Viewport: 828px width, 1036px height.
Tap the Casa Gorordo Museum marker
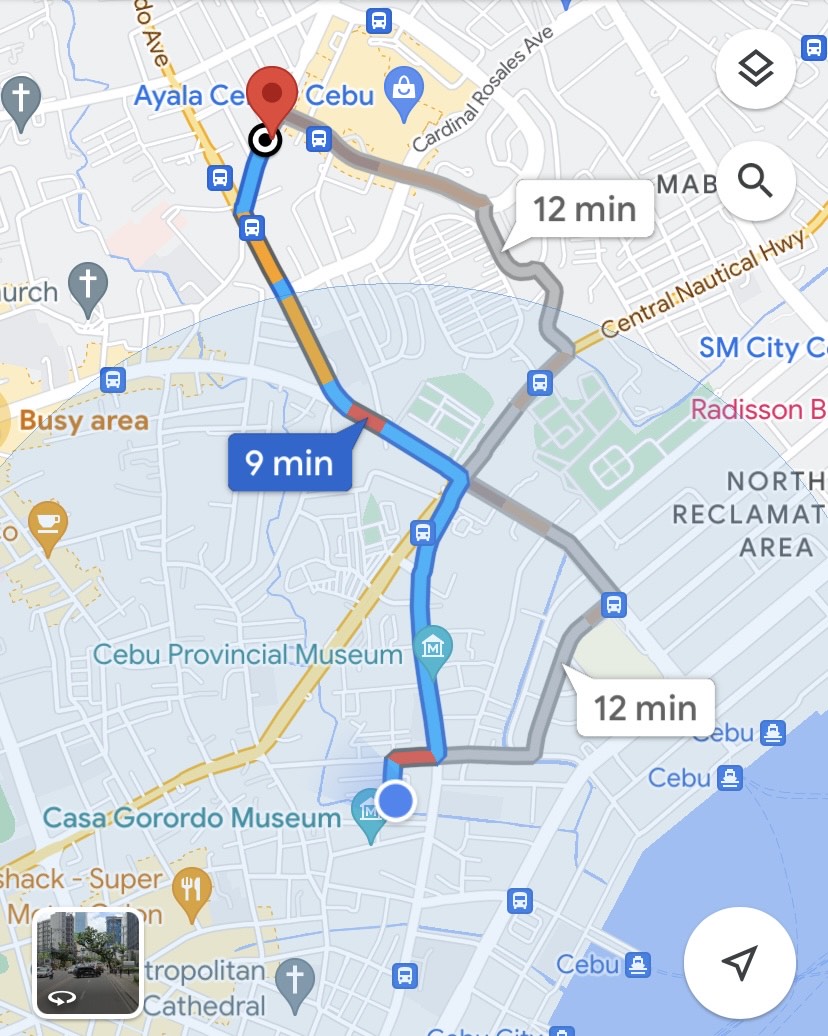(x=368, y=818)
